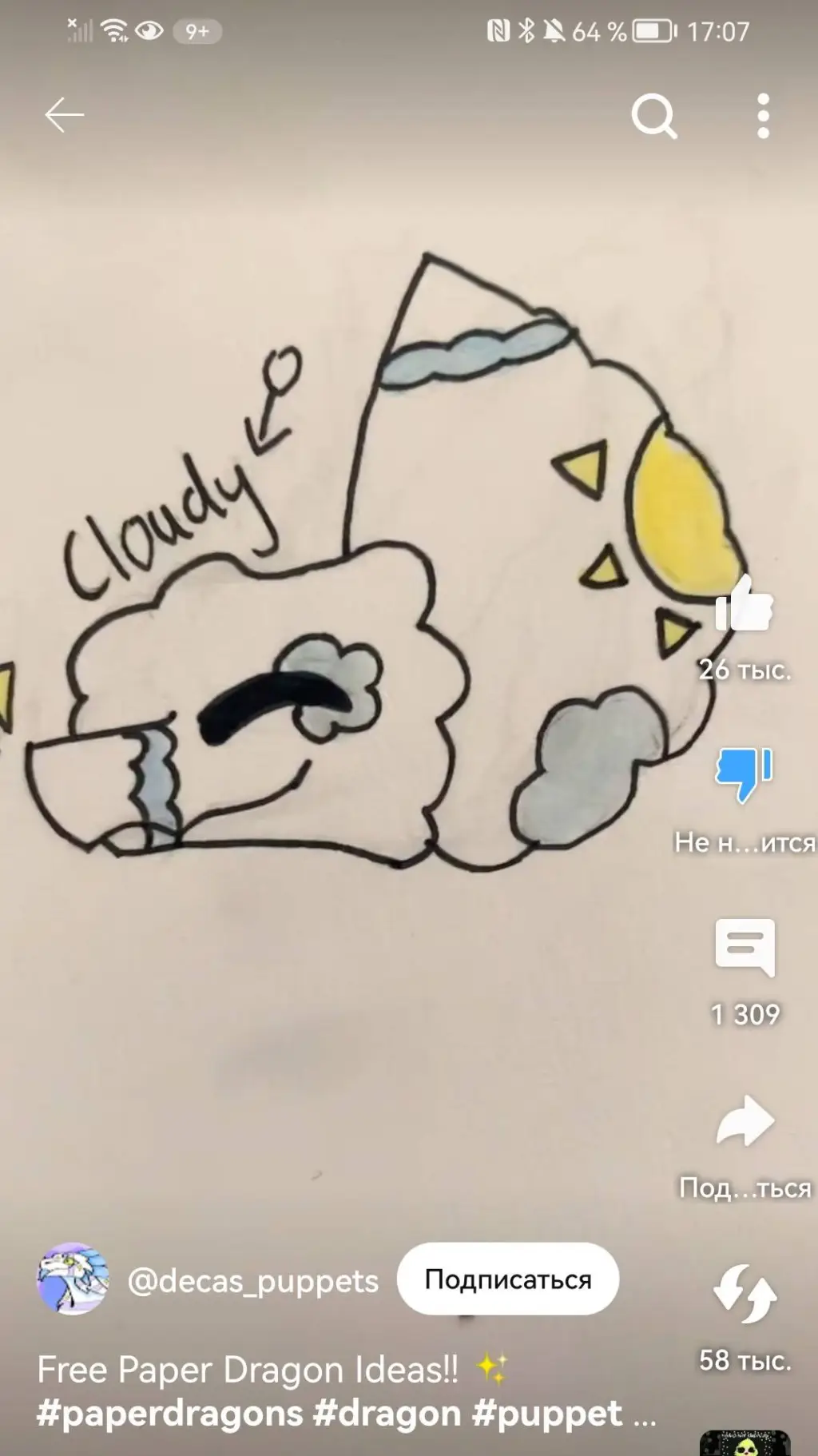The image size is (818, 1456).
Task: Open the three-dot overflow menu
Action: coord(764,117)
